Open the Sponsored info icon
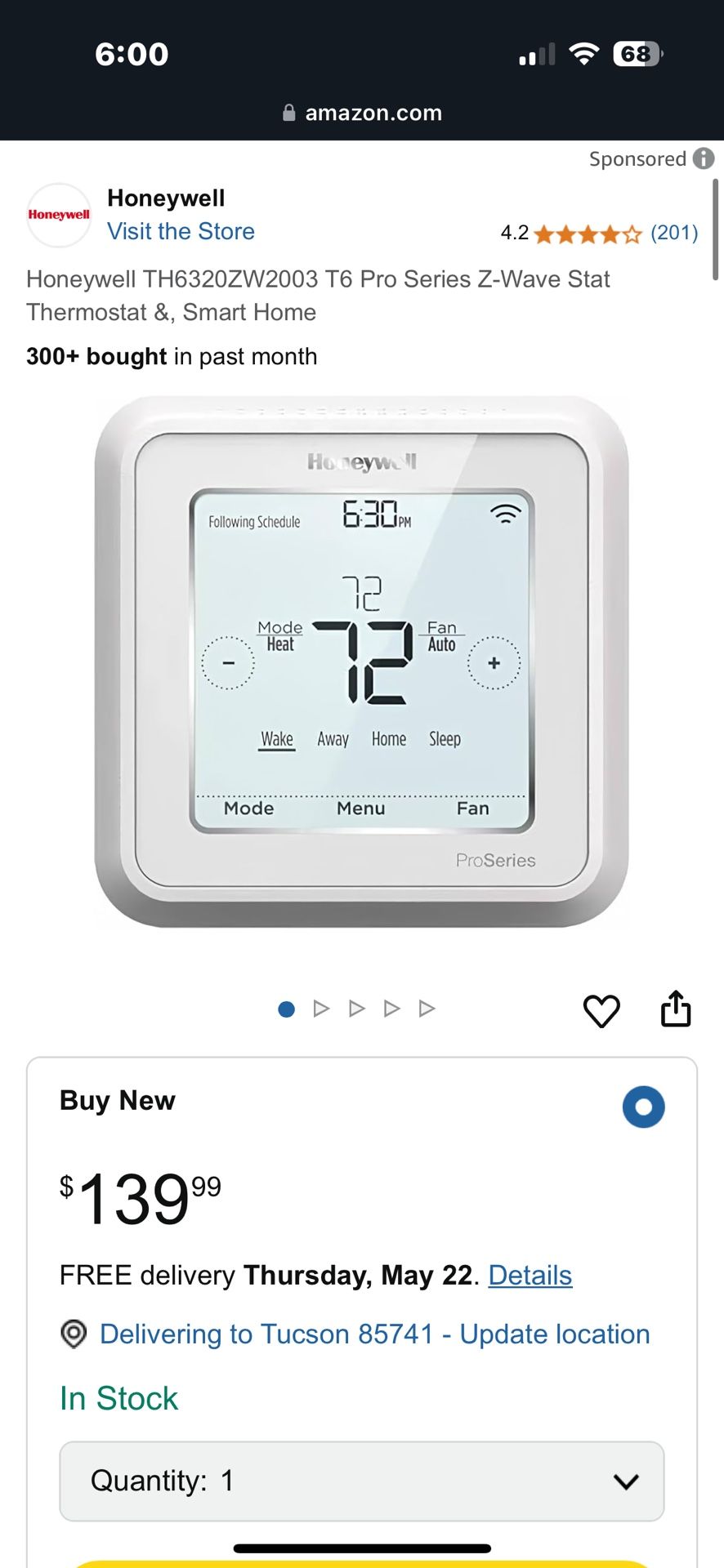724x1568 pixels. coord(704,158)
